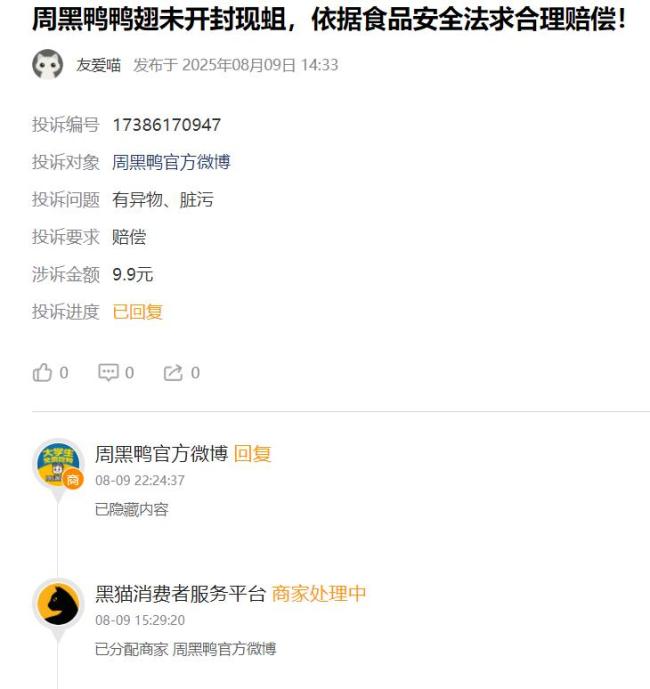Open 周黑鸭官方微博 merchant name in the reply

161,454
